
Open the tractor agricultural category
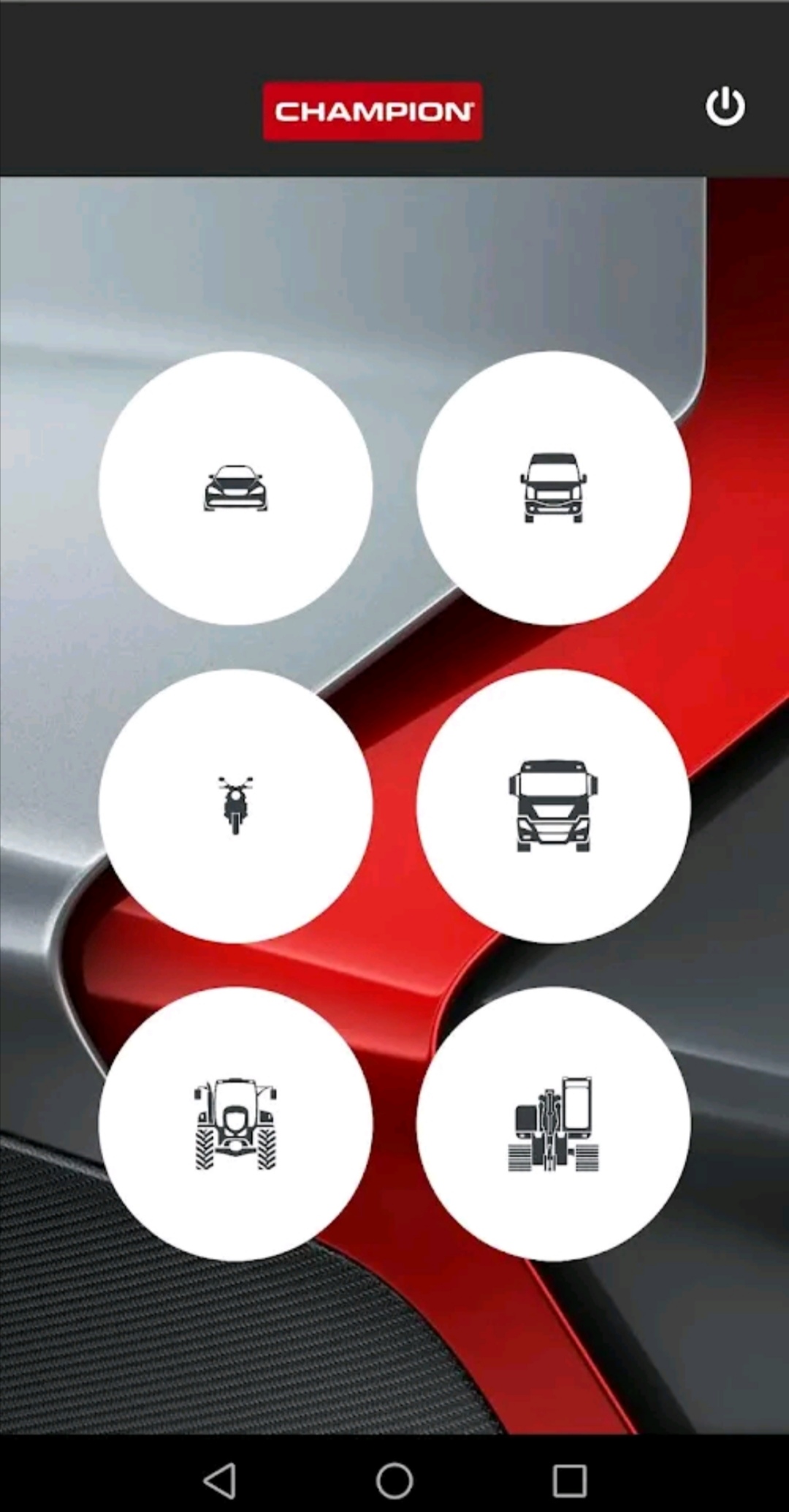click(x=235, y=1123)
